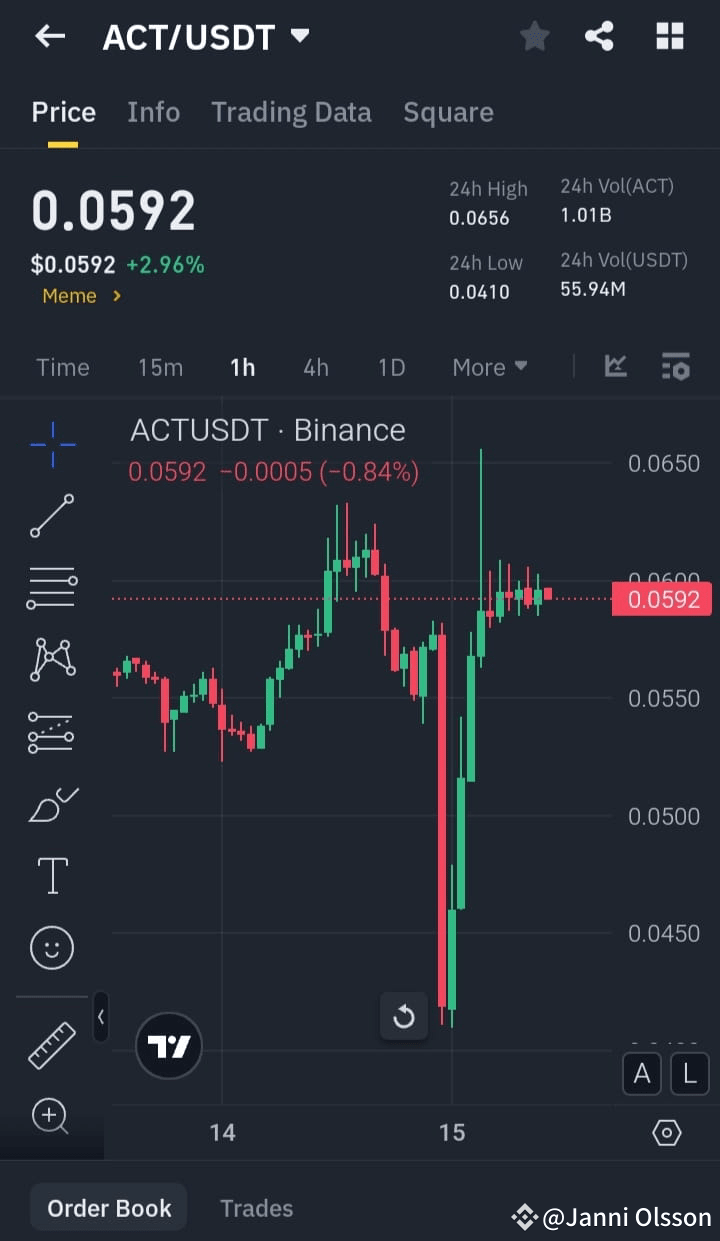Image resolution: width=720 pixels, height=1241 pixels.
Task: Select the text annotation tool
Action: [x=52, y=874]
